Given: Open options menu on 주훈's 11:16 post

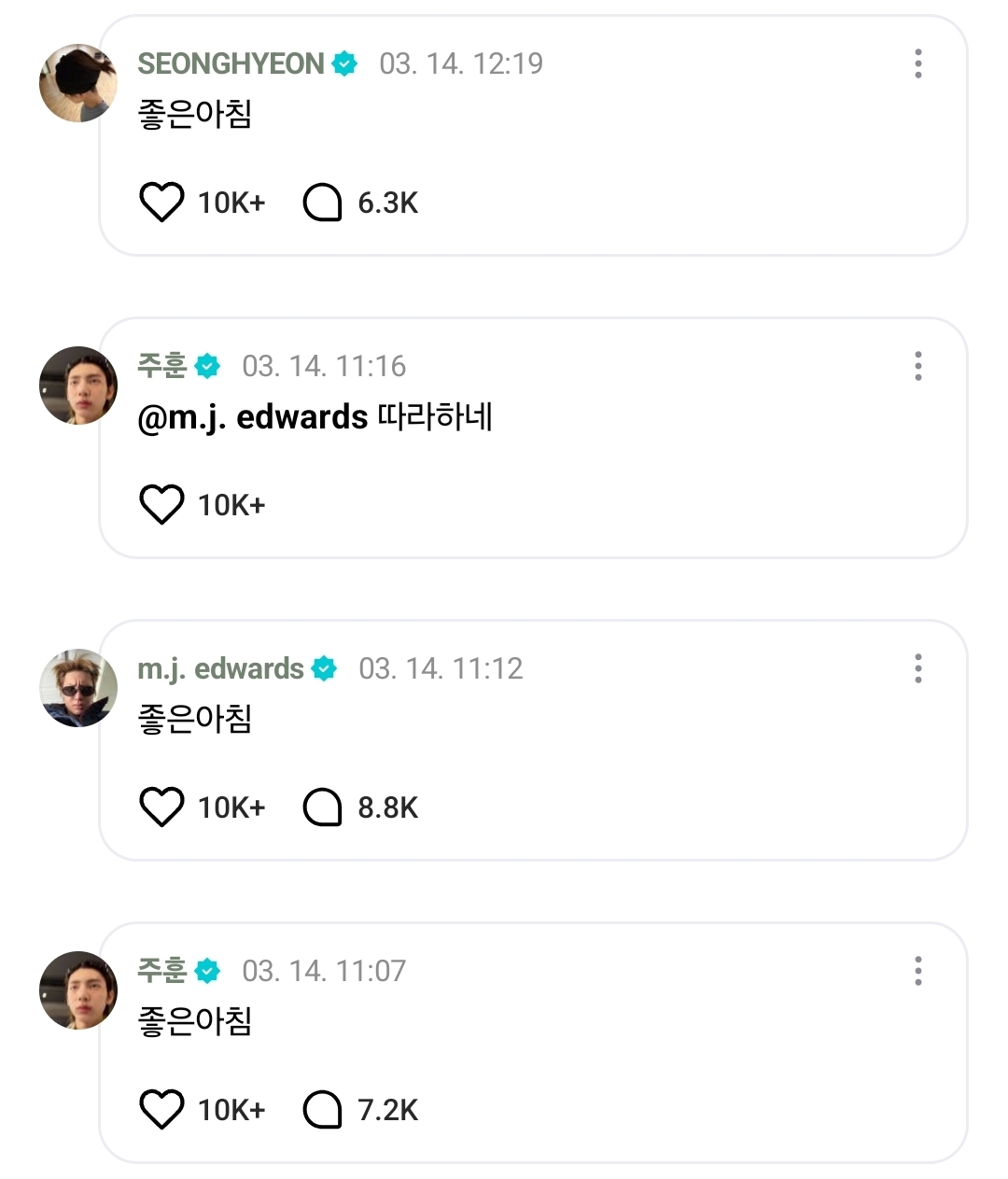Looking at the screenshot, I should coord(919,366).
